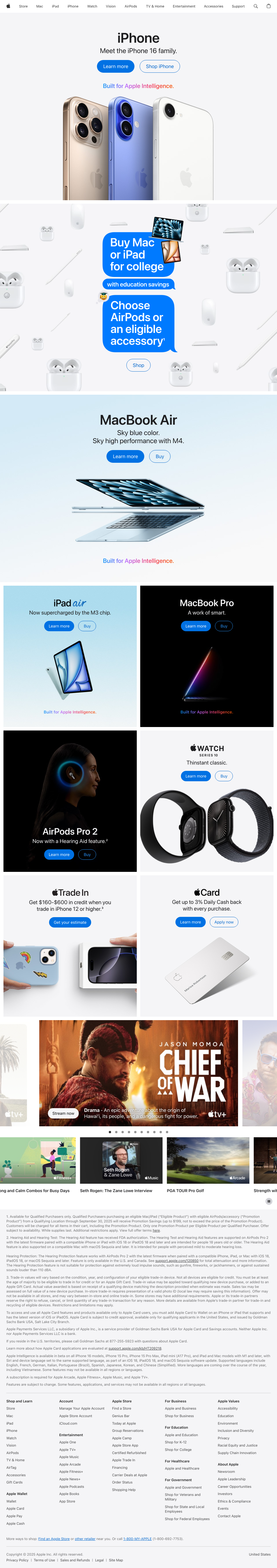
Task: Buy the MacBook Air
Action: (x=160, y=456)
